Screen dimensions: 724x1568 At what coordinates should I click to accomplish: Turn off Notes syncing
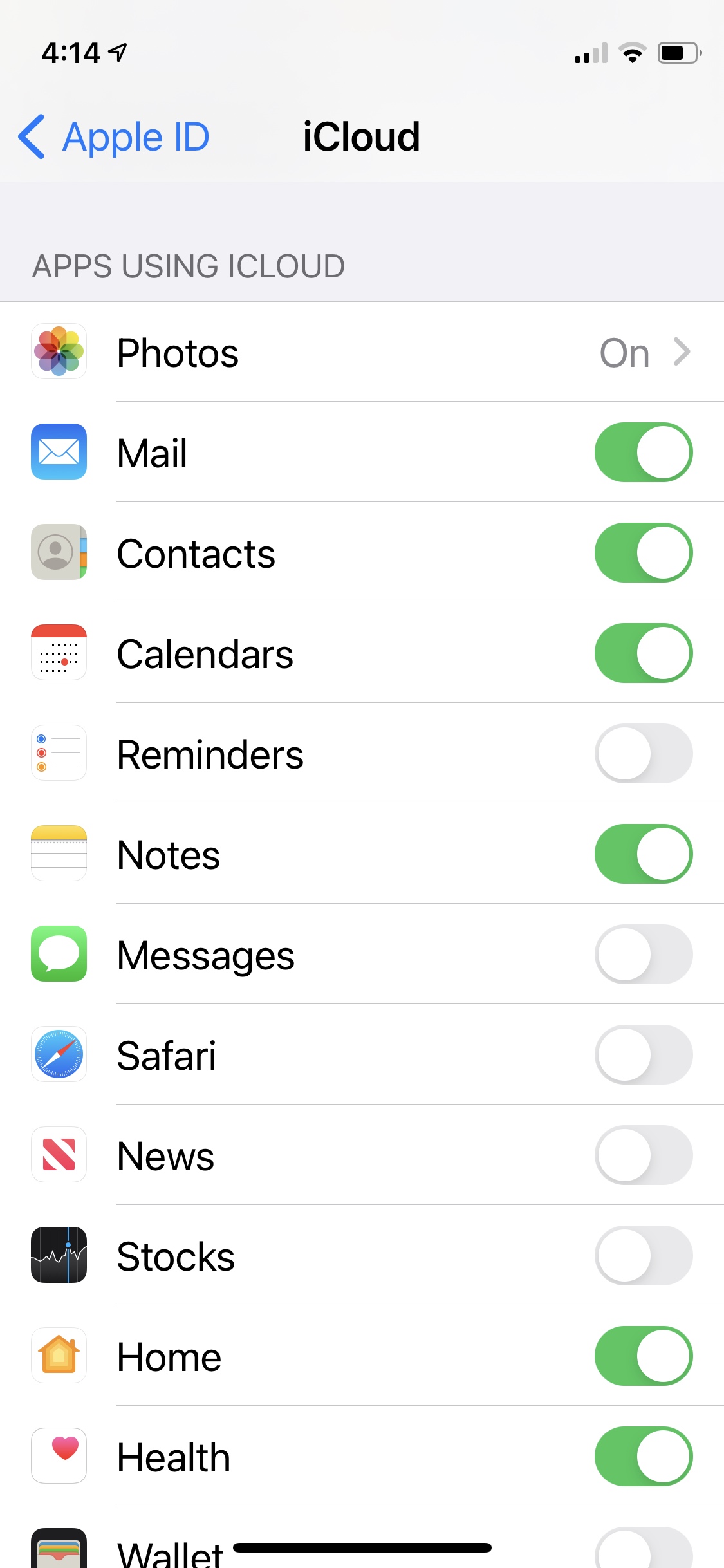[644, 854]
